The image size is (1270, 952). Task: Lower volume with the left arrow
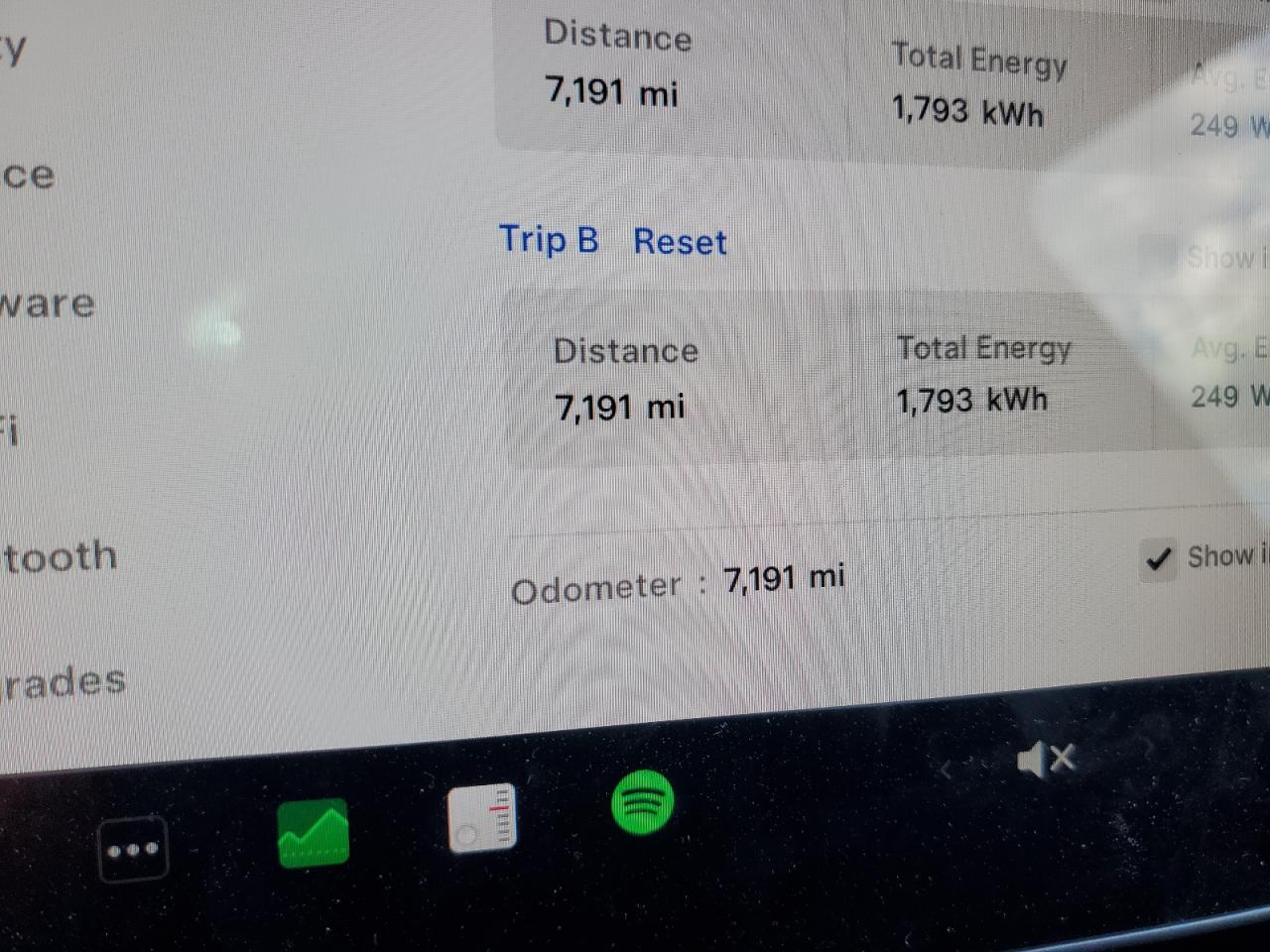948,769
